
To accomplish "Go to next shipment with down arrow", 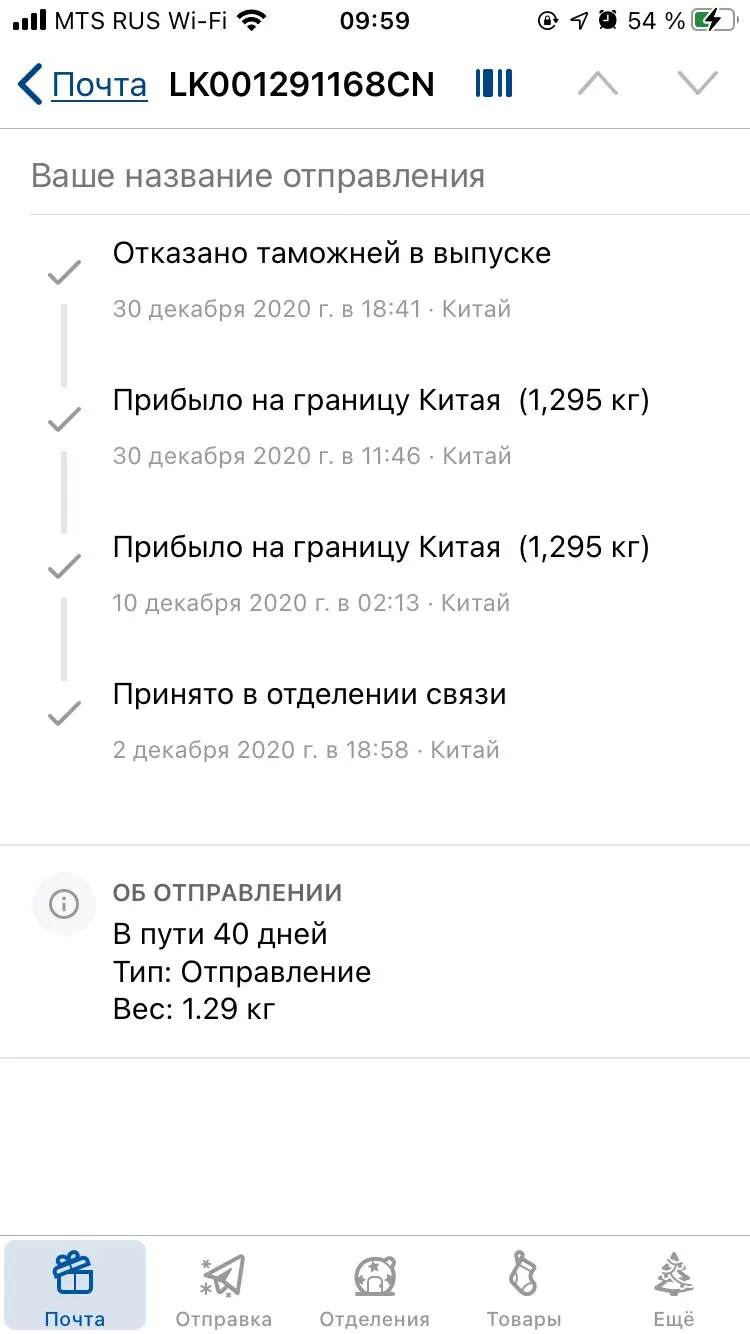I will pyautogui.click(x=697, y=84).
